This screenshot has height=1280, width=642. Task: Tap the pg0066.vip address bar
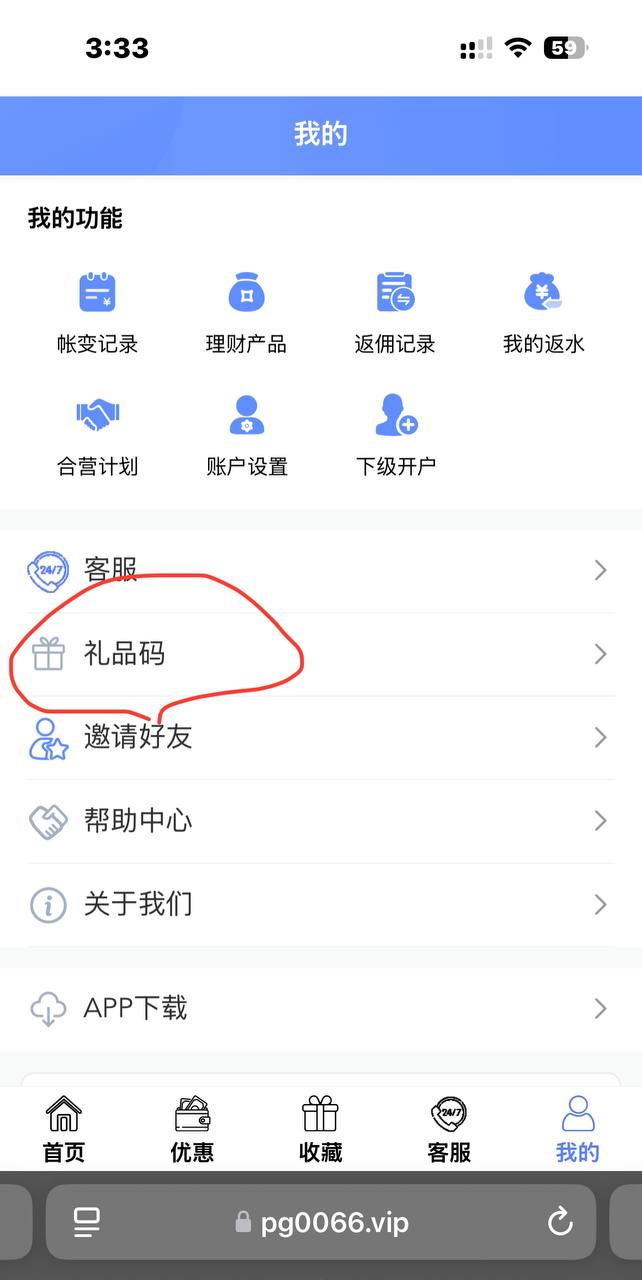[321, 1222]
